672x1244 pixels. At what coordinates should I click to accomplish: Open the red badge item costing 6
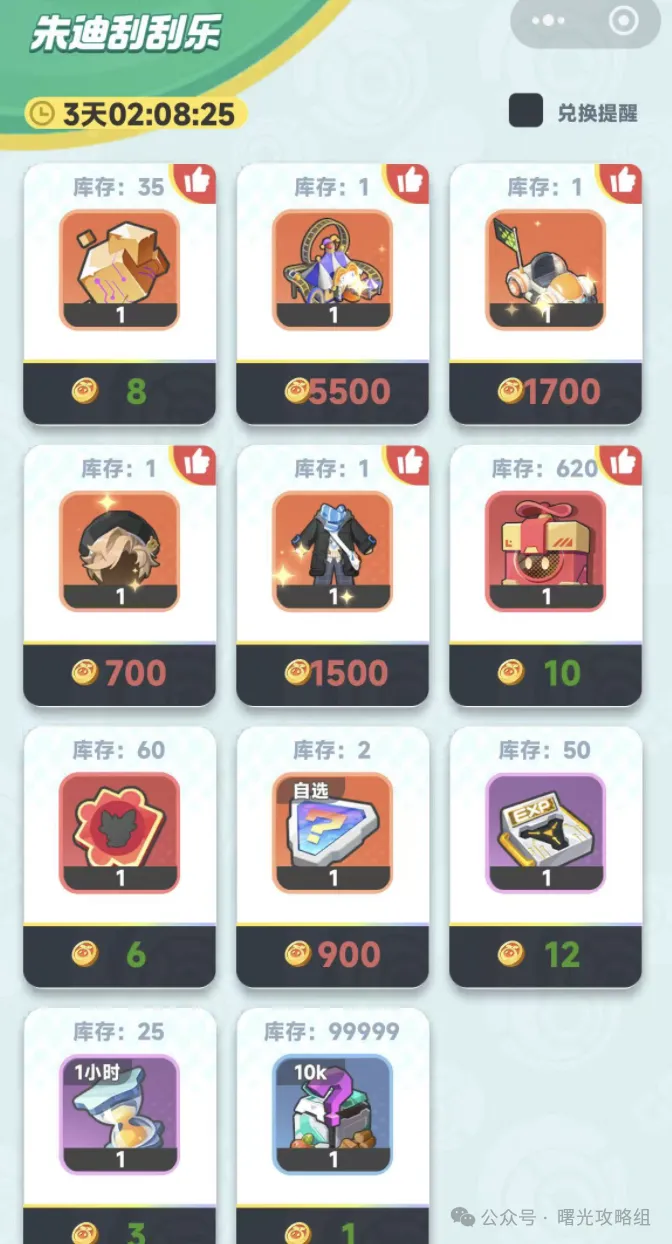point(119,833)
